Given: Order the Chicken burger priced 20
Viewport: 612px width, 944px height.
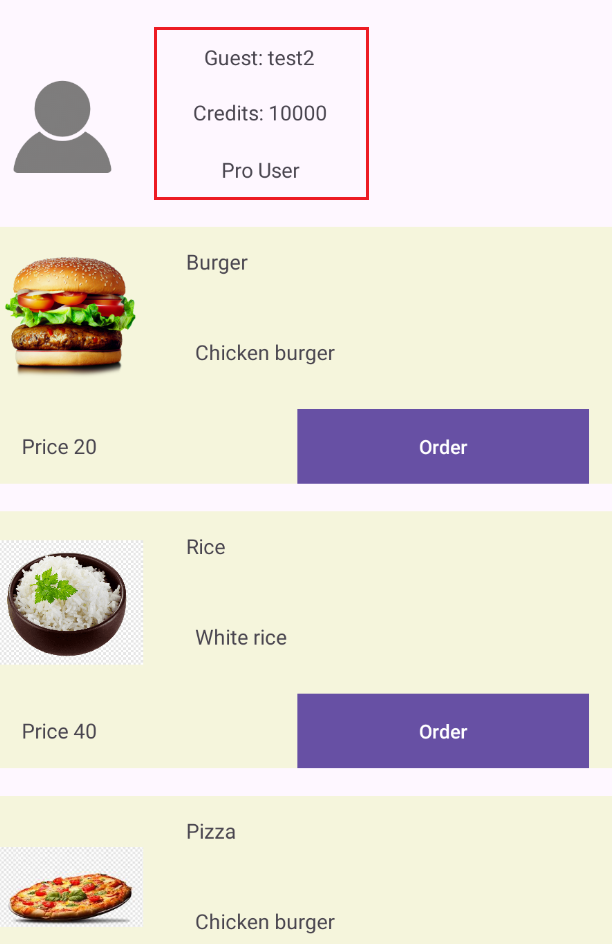Looking at the screenshot, I should [442, 447].
